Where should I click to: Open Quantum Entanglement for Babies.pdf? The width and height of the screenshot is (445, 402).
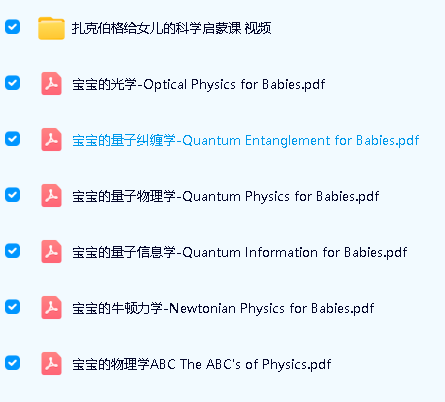(x=246, y=140)
